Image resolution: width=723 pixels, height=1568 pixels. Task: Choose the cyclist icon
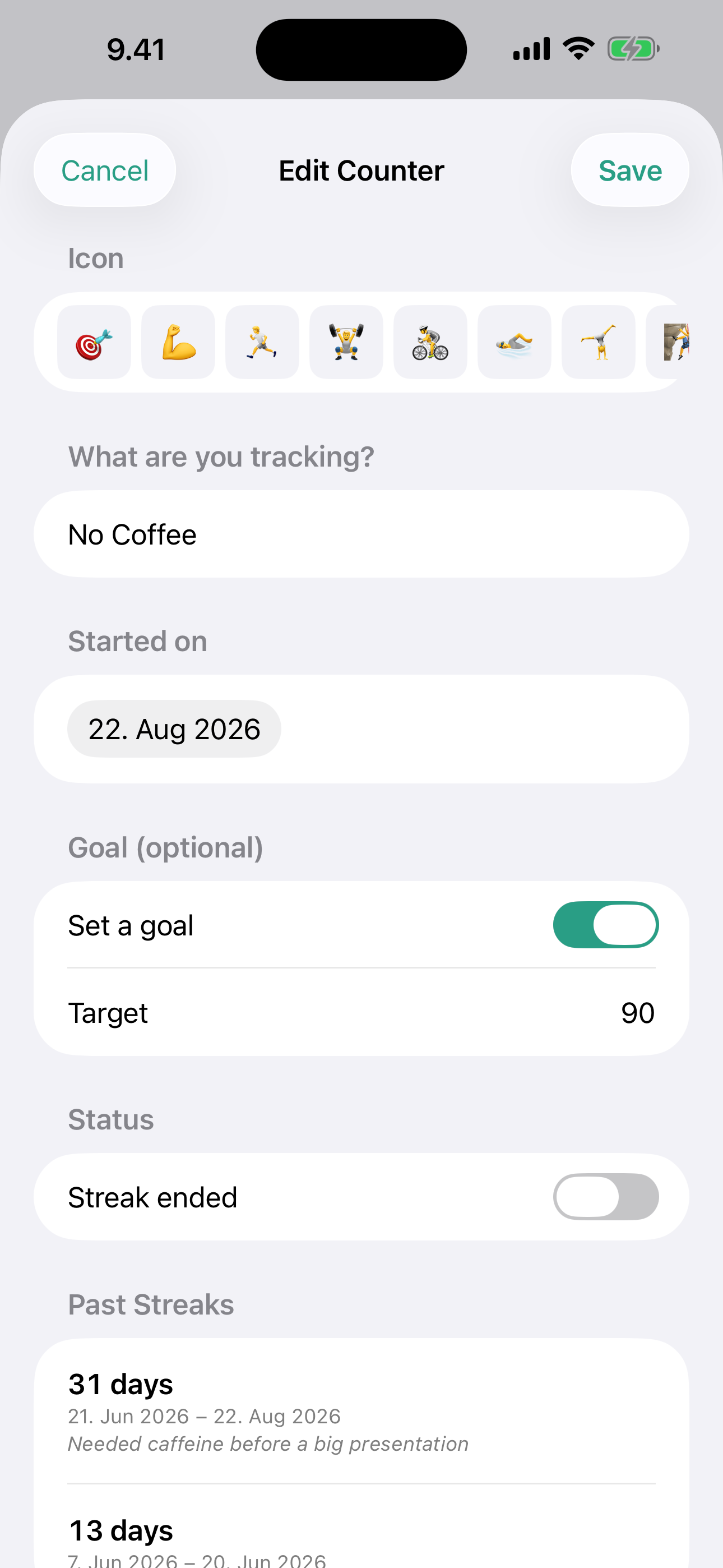pyautogui.click(x=430, y=342)
